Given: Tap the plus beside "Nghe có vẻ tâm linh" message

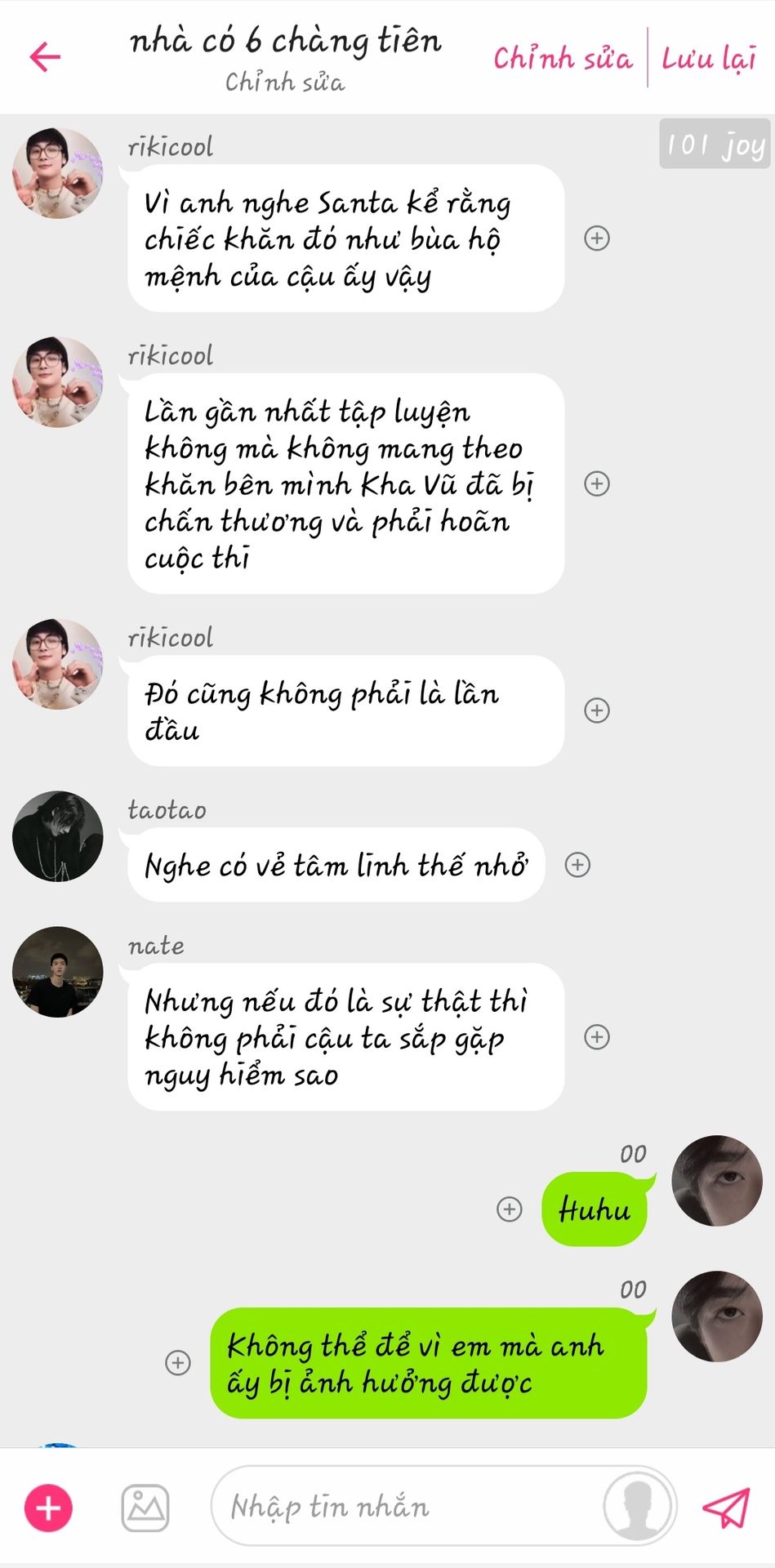Looking at the screenshot, I should (577, 865).
